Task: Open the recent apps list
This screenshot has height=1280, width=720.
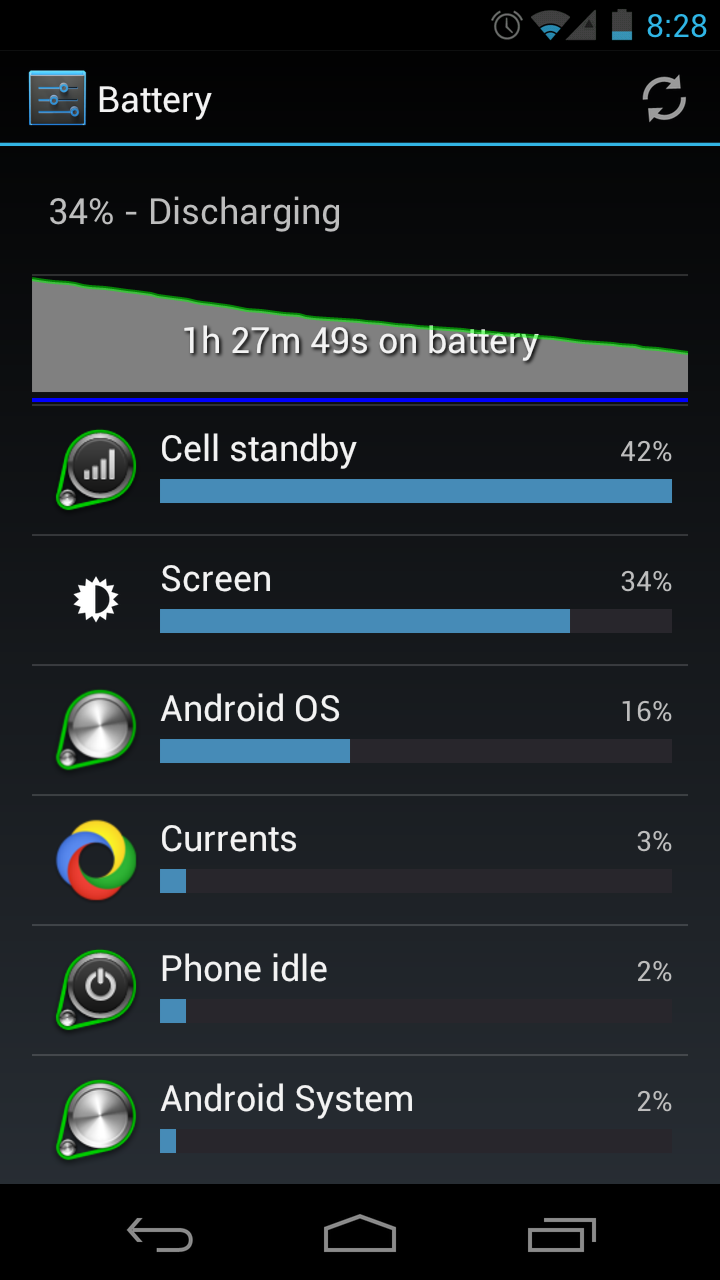Action: coord(561,1234)
